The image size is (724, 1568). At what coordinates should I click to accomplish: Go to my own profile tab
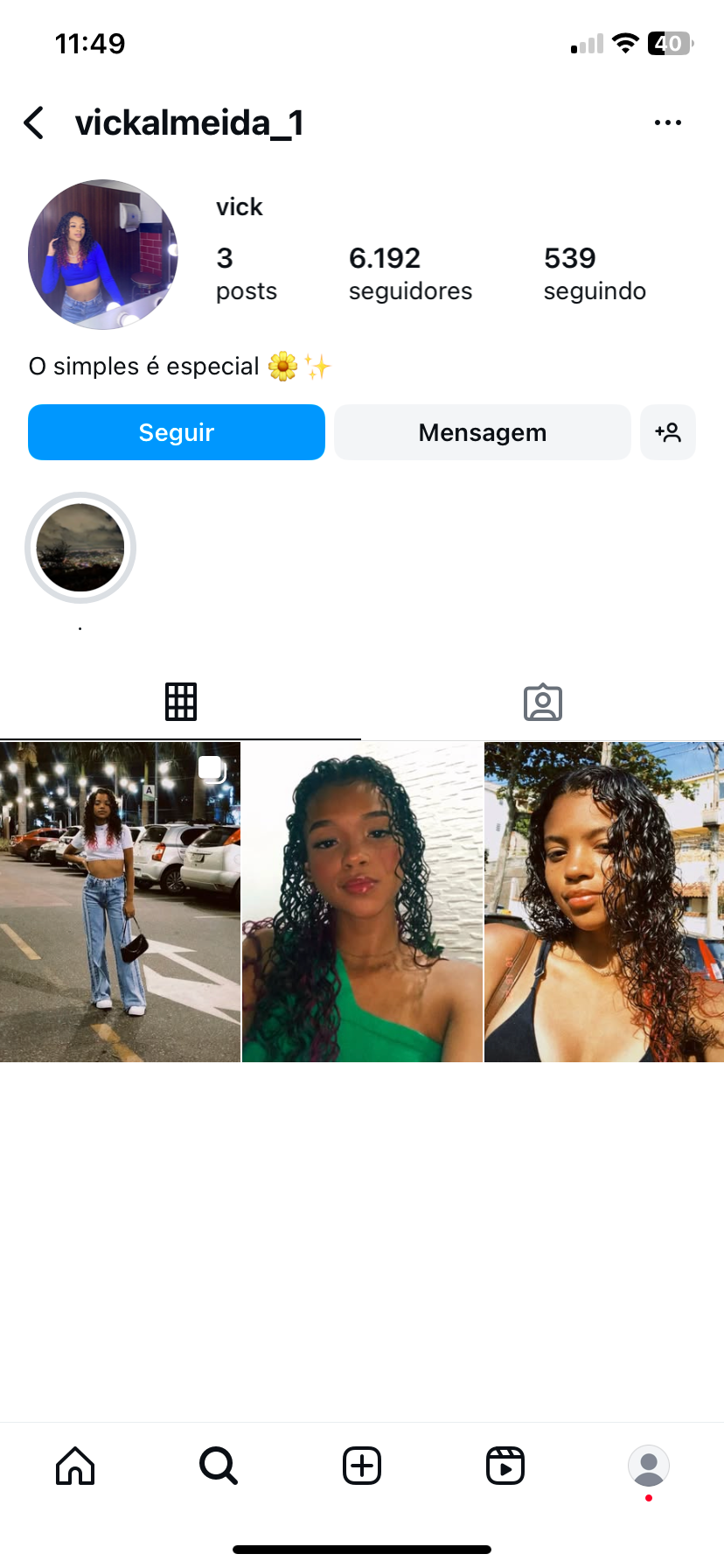pos(649,1466)
